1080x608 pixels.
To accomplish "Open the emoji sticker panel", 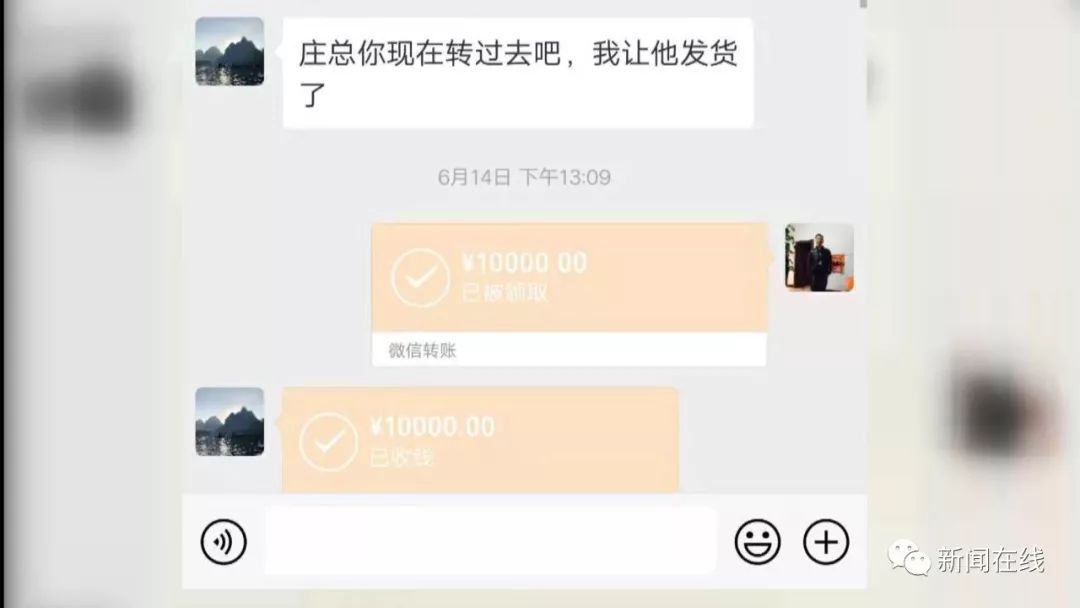I will point(757,542).
